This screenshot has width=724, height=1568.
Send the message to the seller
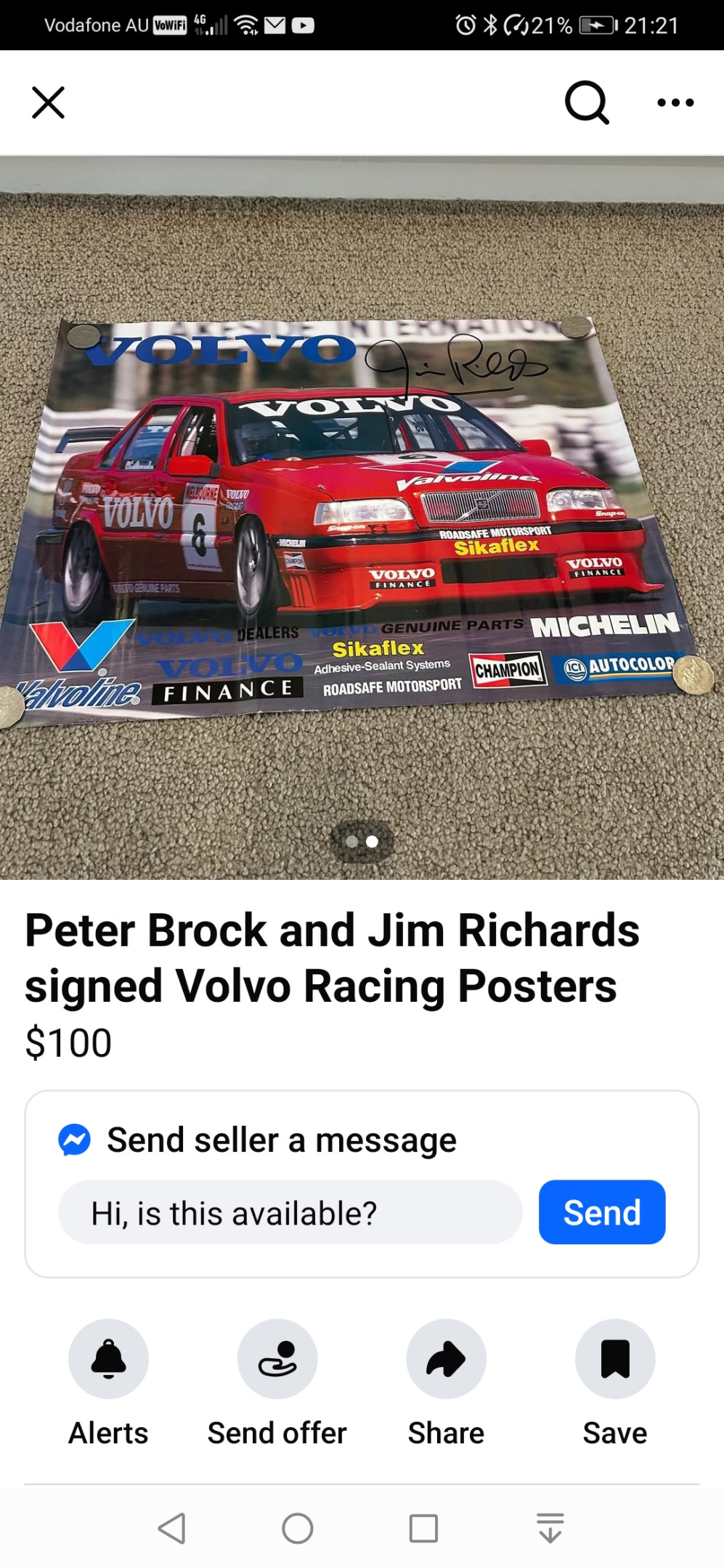coord(601,1213)
